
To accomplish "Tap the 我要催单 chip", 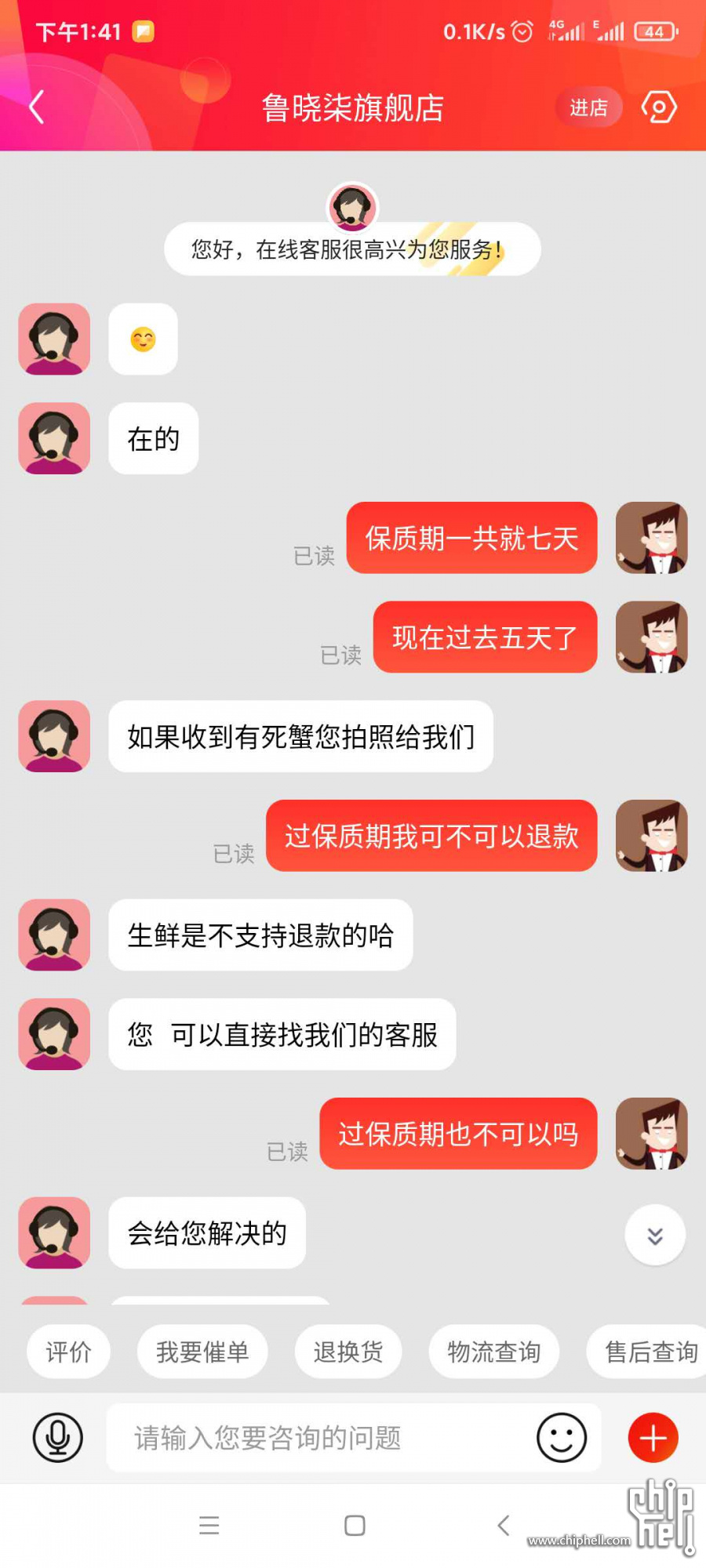I will (x=202, y=1352).
